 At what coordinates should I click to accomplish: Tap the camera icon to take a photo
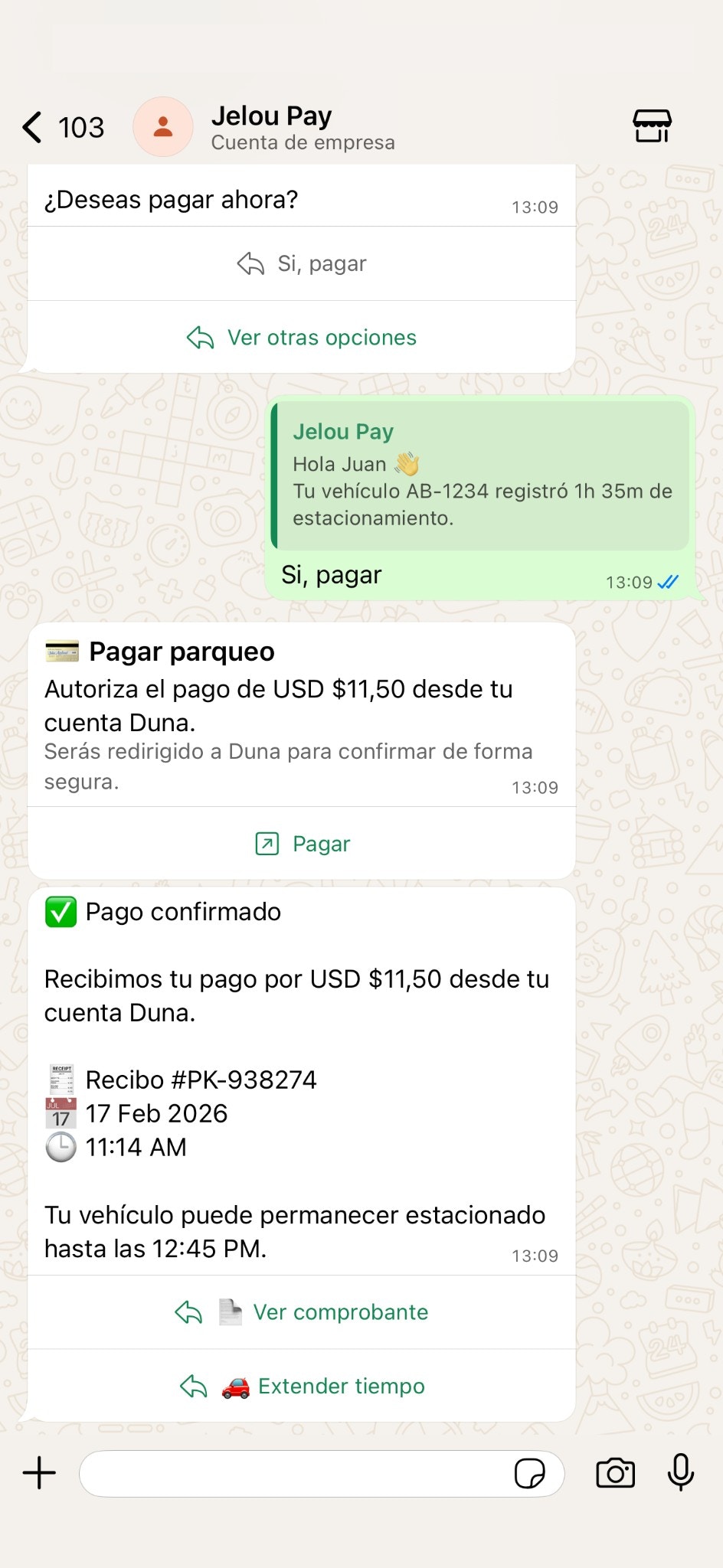click(614, 1472)
